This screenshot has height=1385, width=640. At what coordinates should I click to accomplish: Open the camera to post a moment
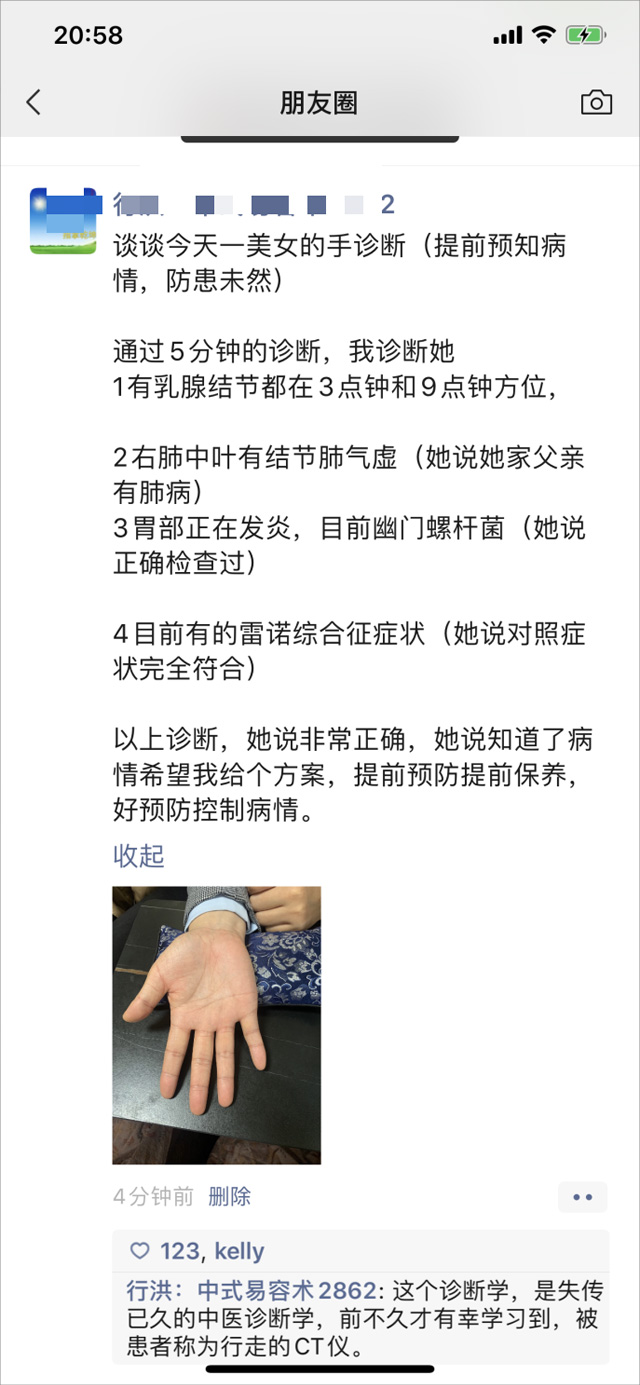pos(596,102)
